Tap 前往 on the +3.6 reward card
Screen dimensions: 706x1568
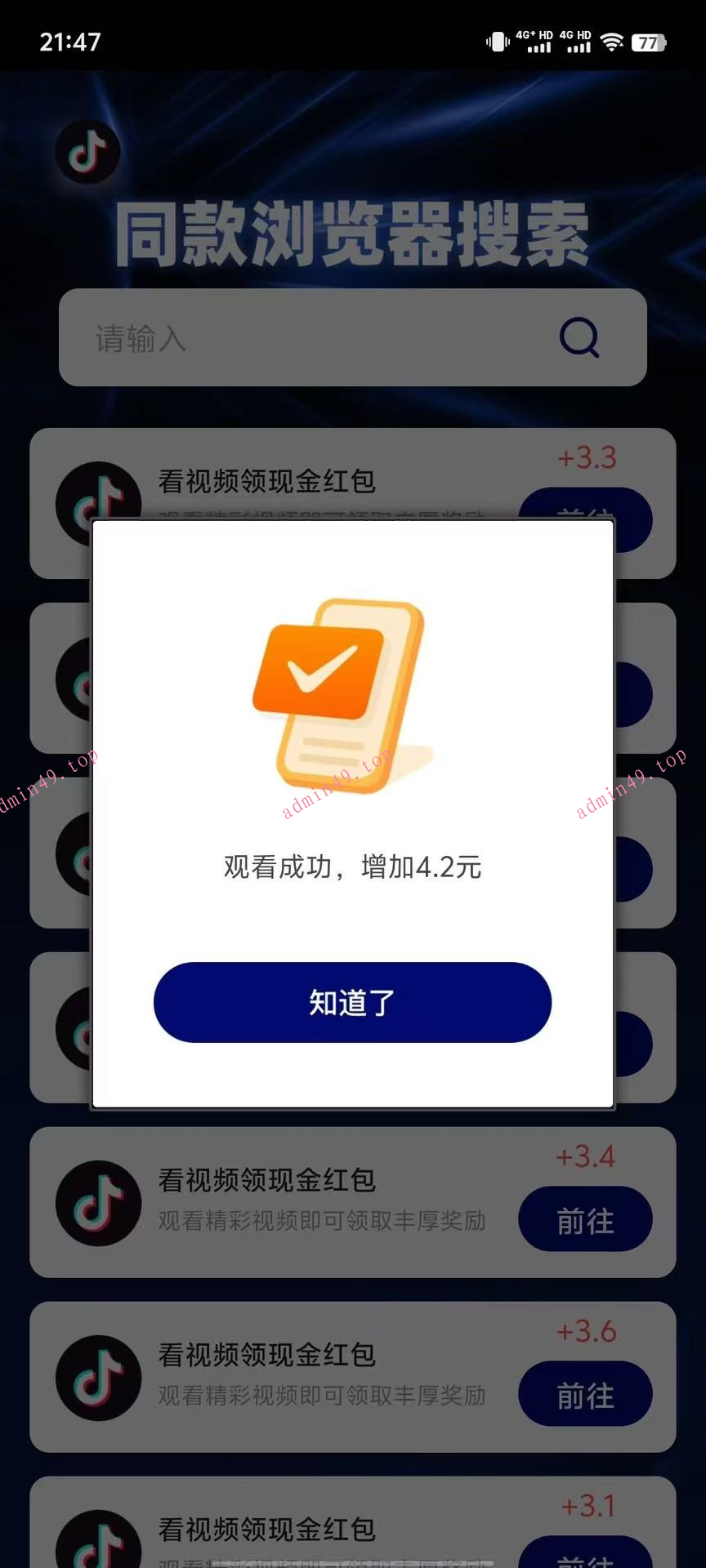[x=585, y=1394]
